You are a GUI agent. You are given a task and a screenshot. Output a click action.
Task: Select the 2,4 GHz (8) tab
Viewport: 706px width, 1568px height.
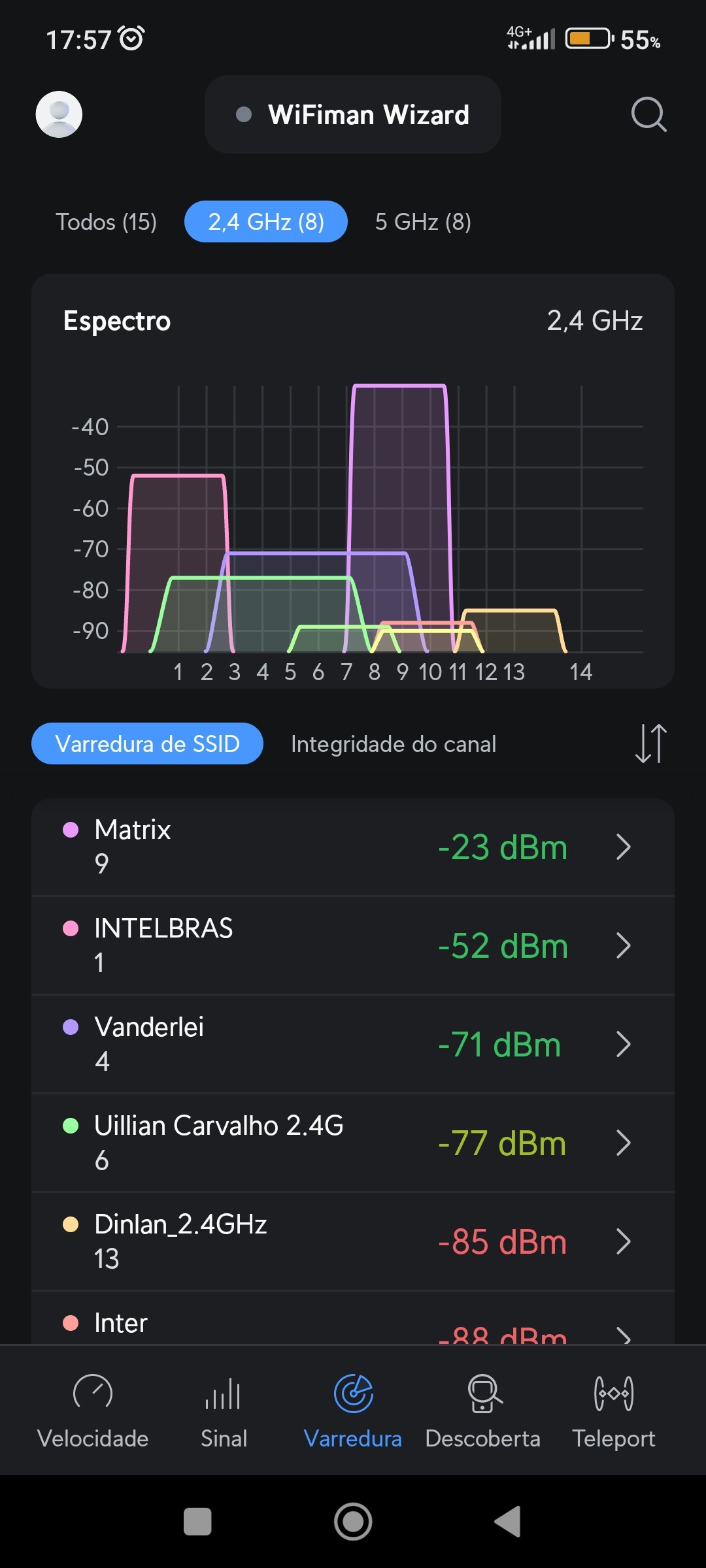[266, 222]
